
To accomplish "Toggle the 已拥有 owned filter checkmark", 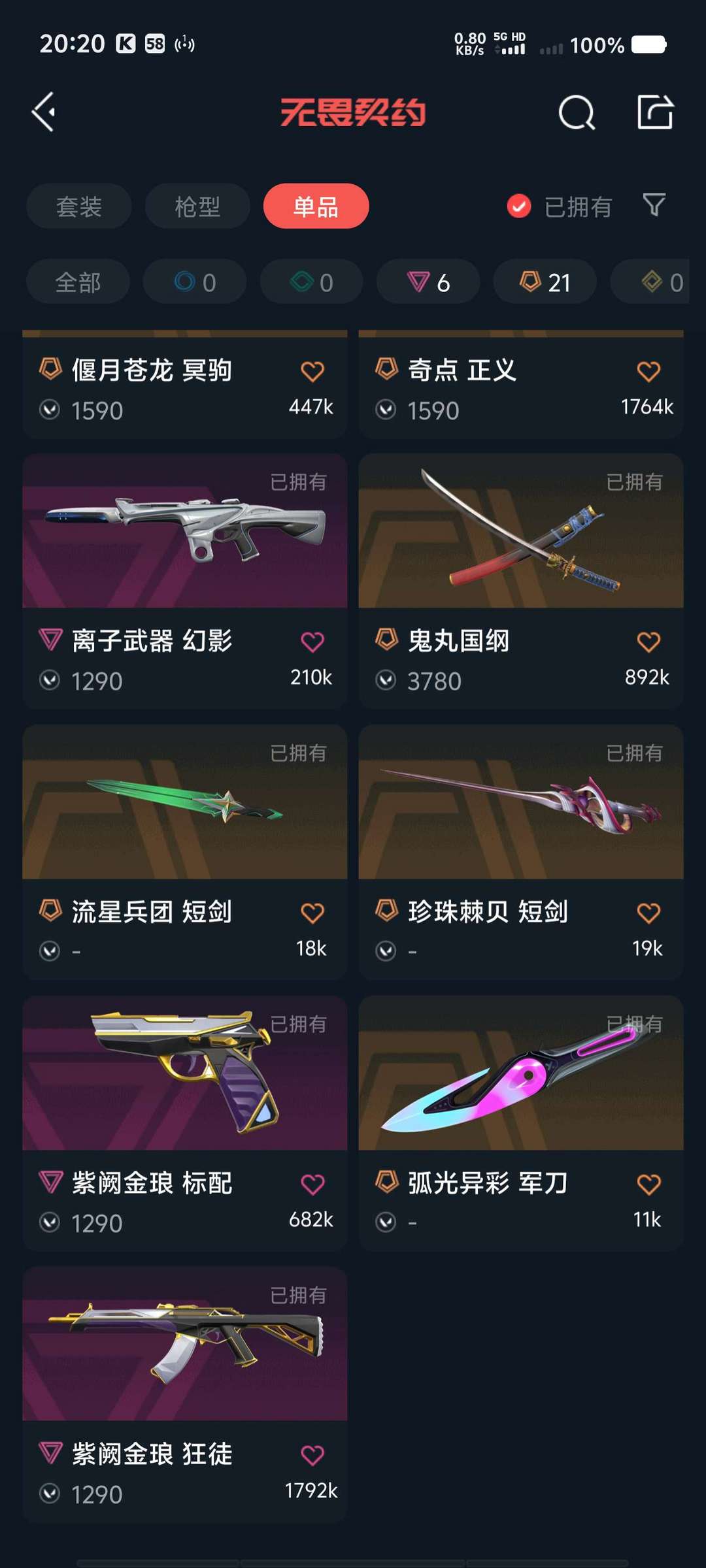I will click(517, 206).
